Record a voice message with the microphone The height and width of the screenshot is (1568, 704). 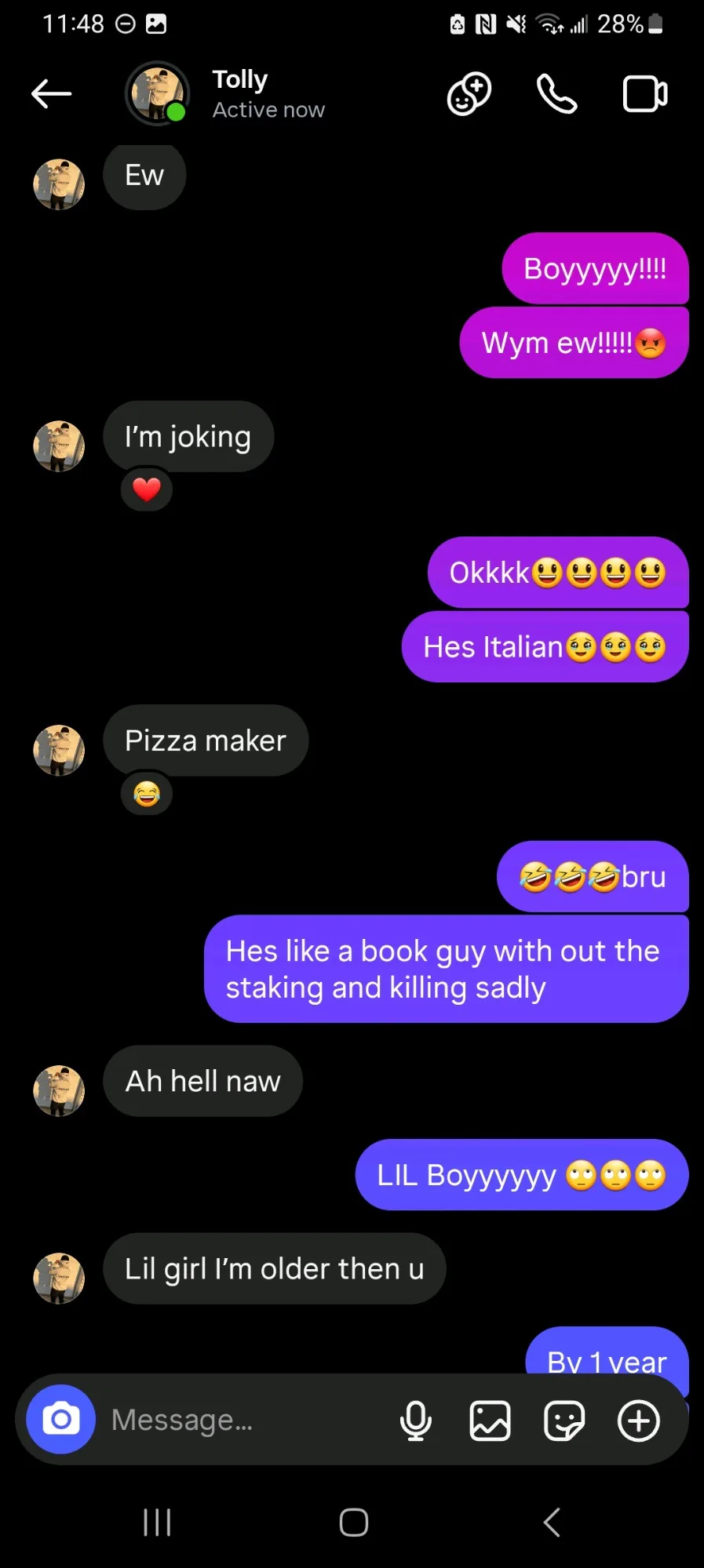coord(416,1421)
